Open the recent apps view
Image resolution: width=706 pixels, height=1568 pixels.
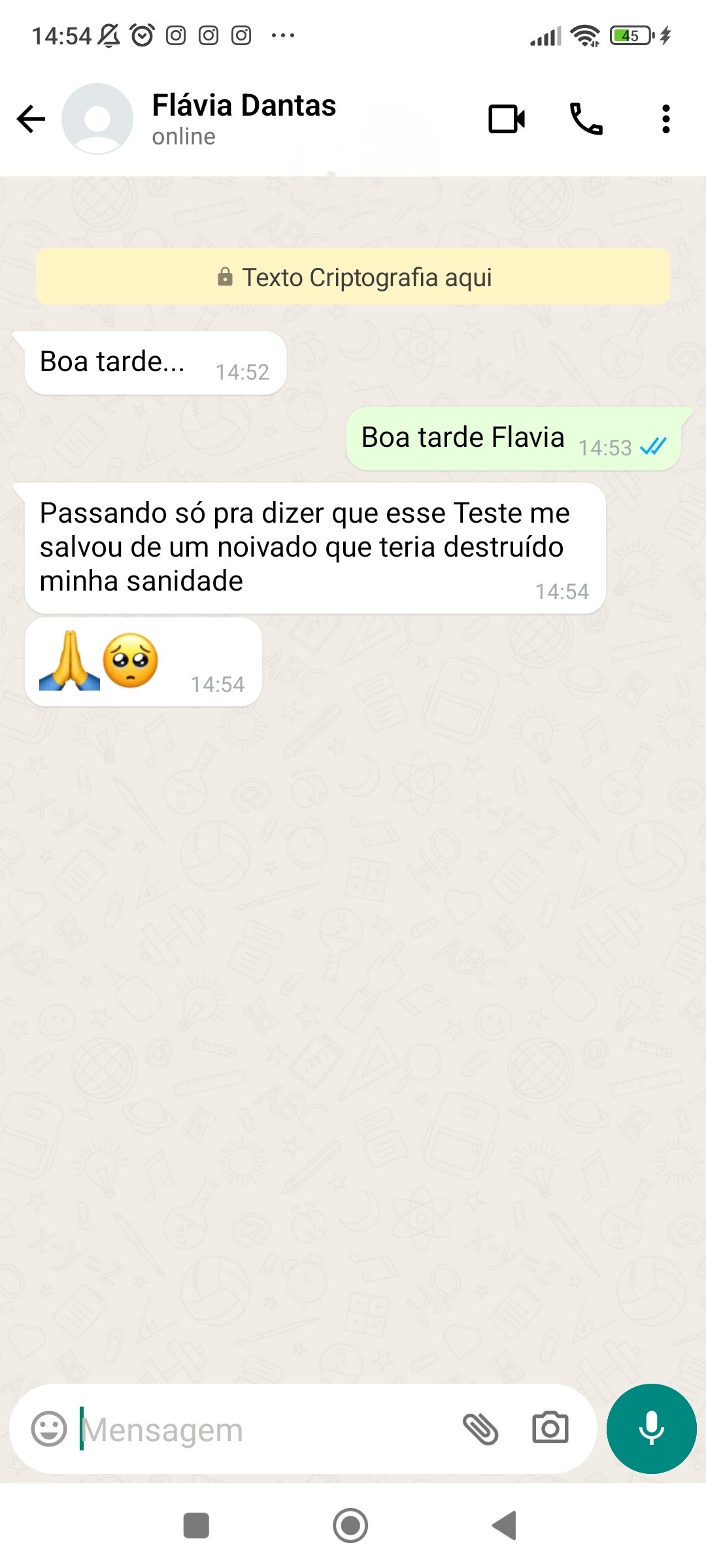(x=196, y=1526)
